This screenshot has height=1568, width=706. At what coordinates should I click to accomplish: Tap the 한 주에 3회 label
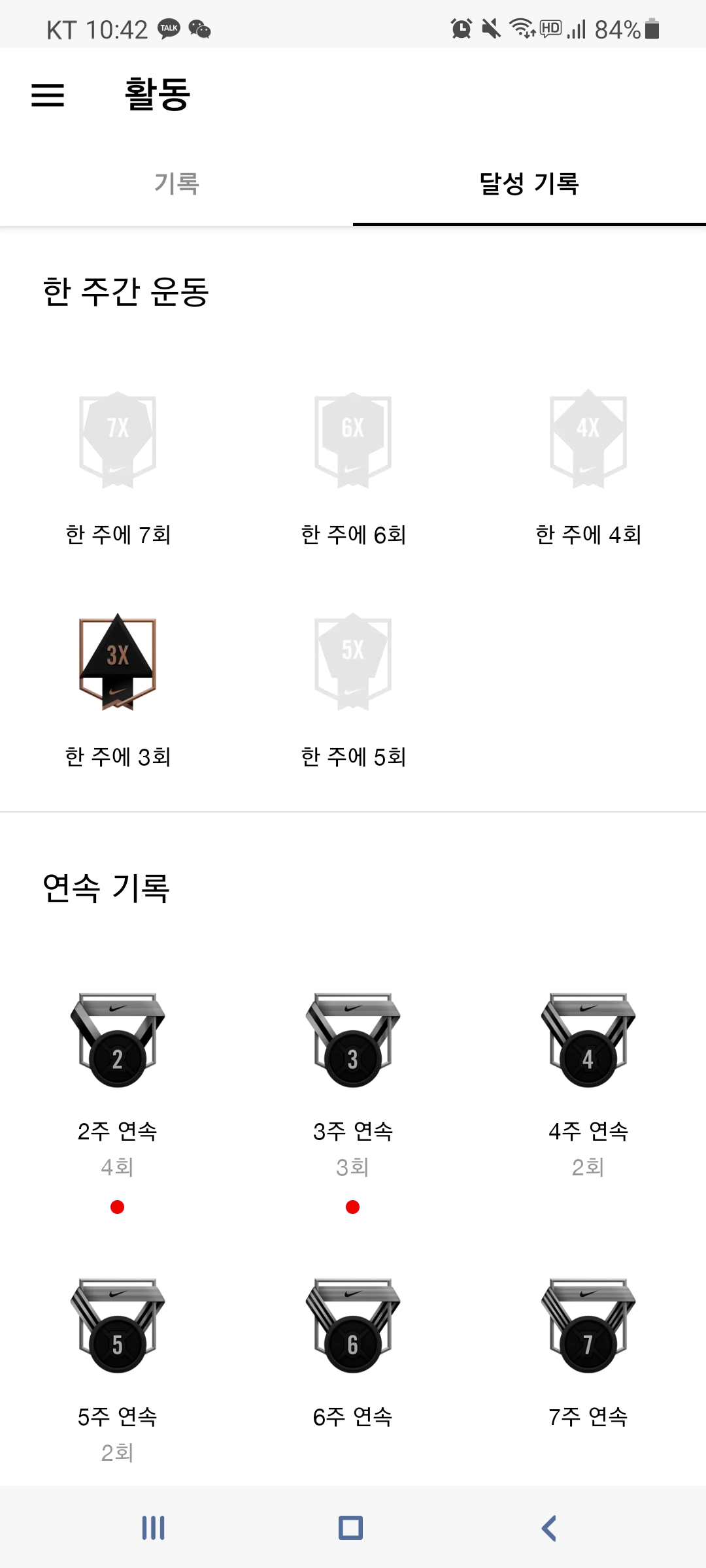click(x=118, y=757)
